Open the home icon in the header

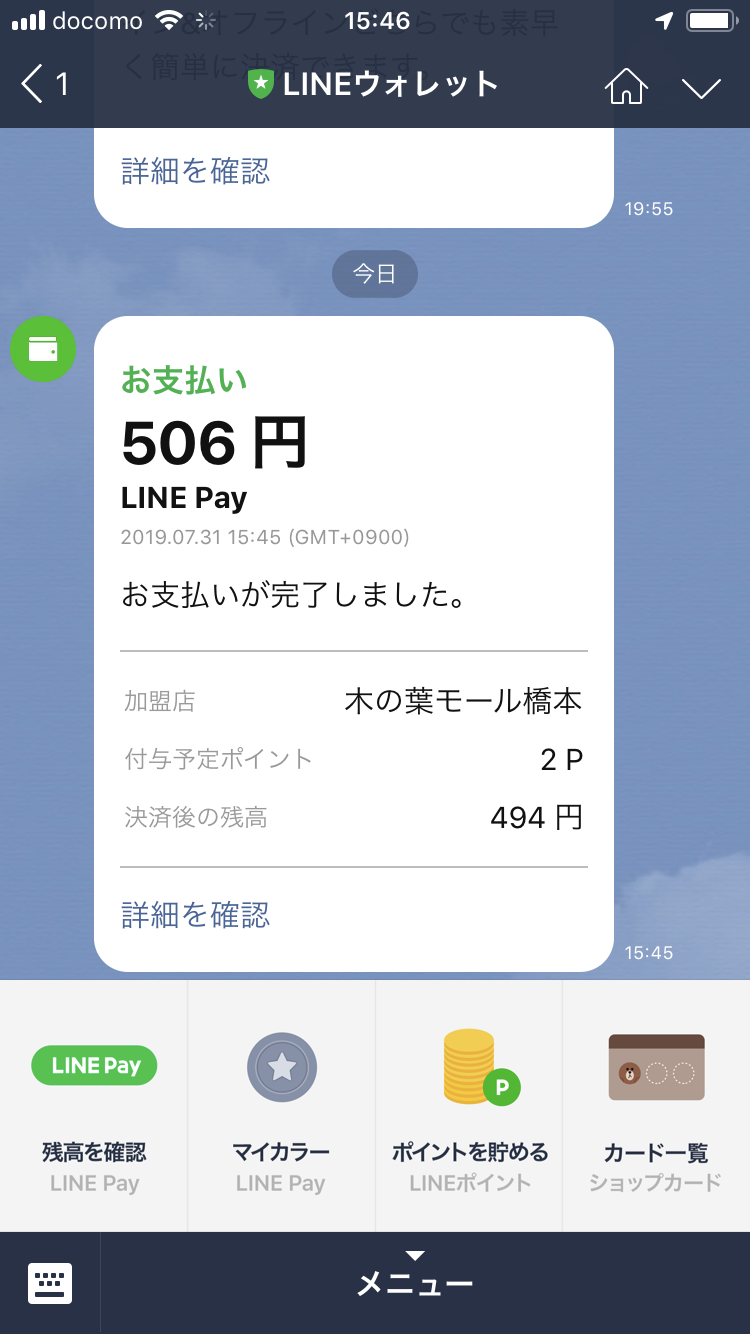tap(625, 86)
